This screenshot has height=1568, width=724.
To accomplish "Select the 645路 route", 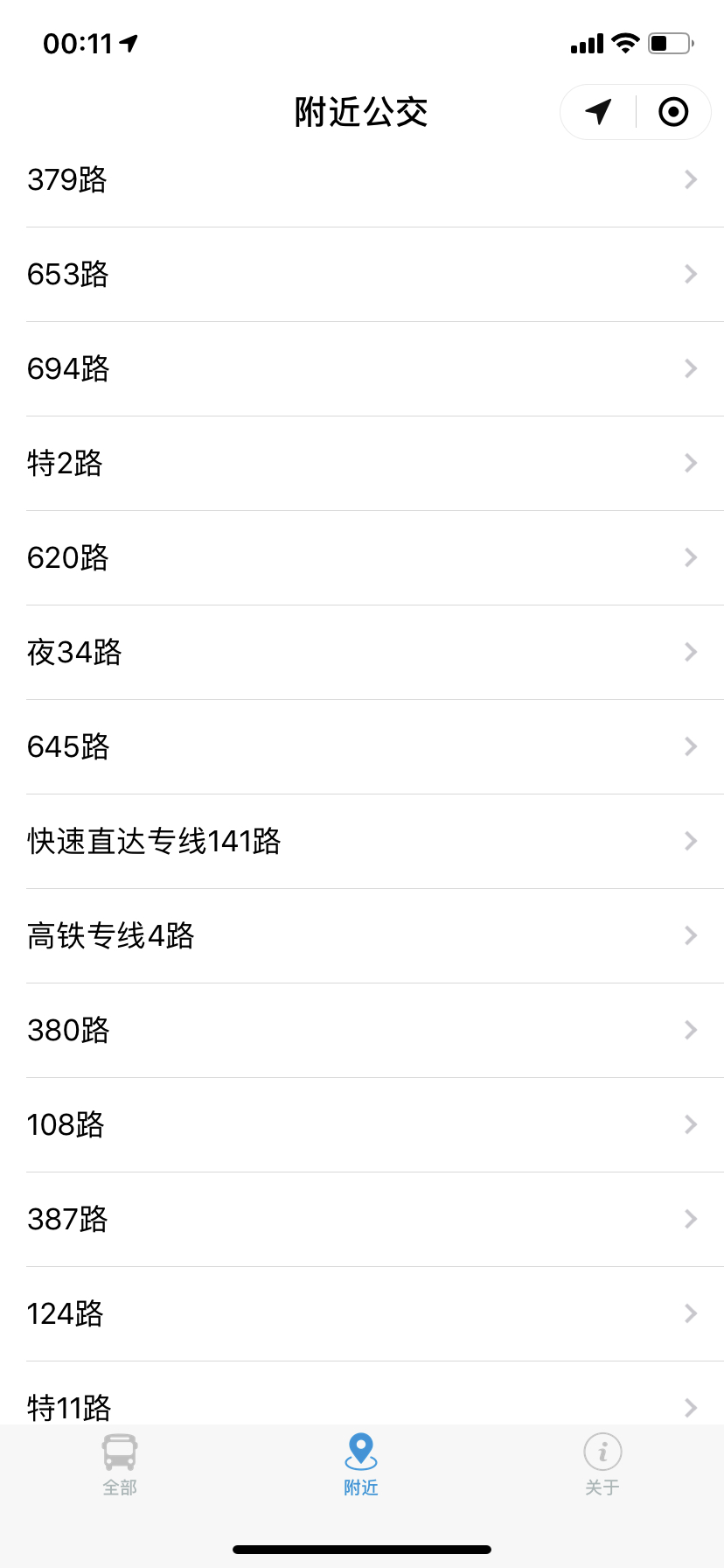I will tap(362, 747).
